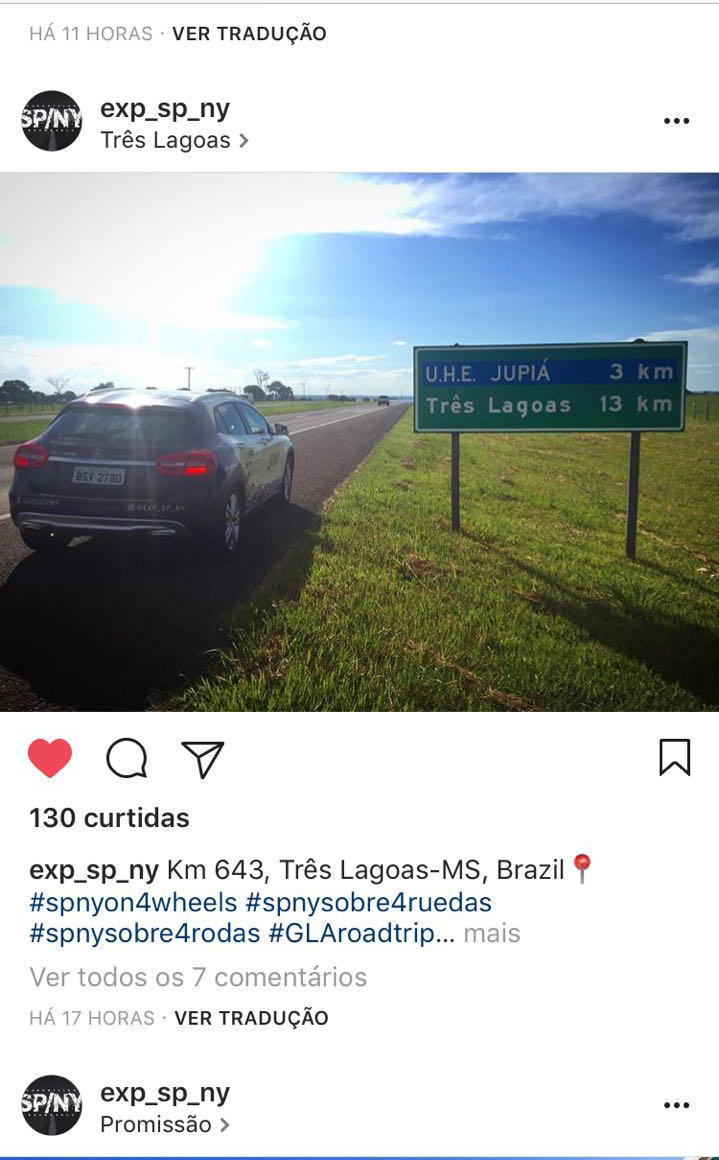This screenshot has height=1160, width=719.
Task: Open the Três Lagoas location page
Action: (166, 141)
